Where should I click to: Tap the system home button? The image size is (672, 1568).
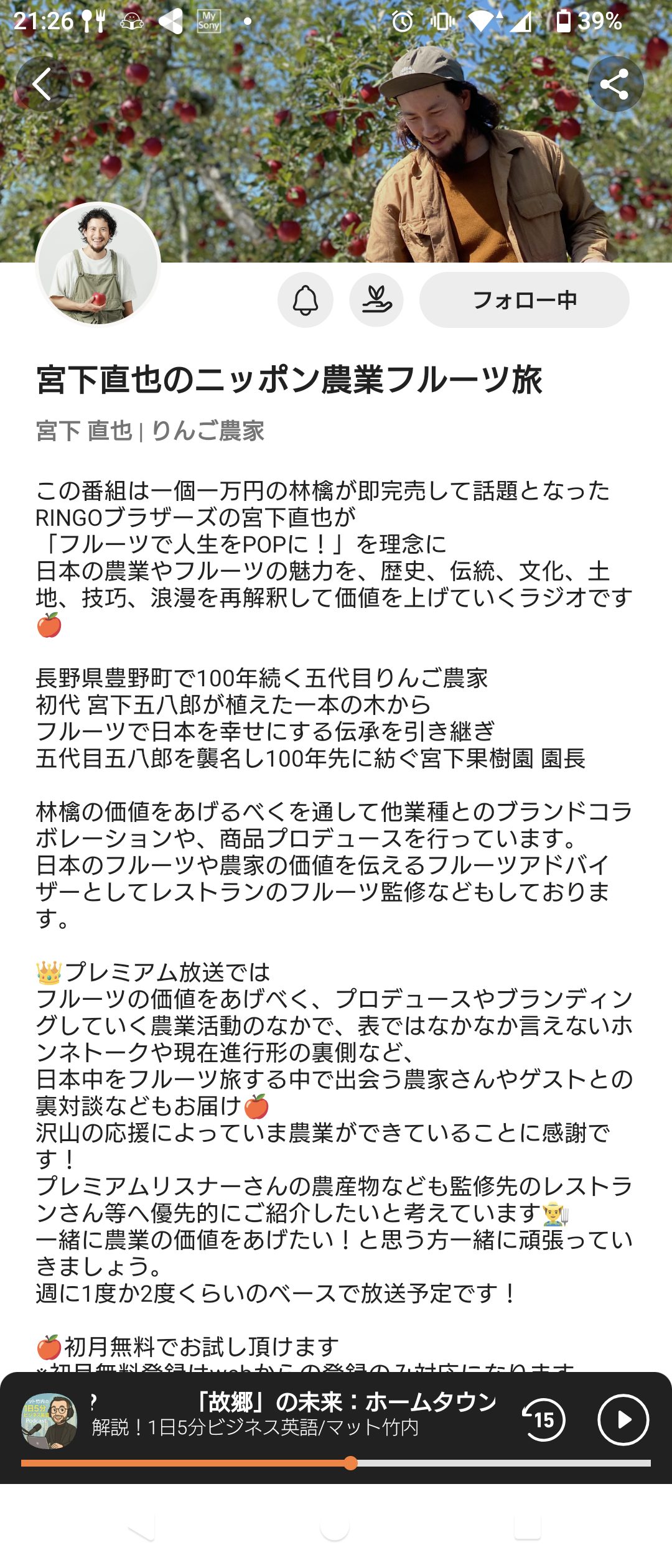(x=335, y=1529)
